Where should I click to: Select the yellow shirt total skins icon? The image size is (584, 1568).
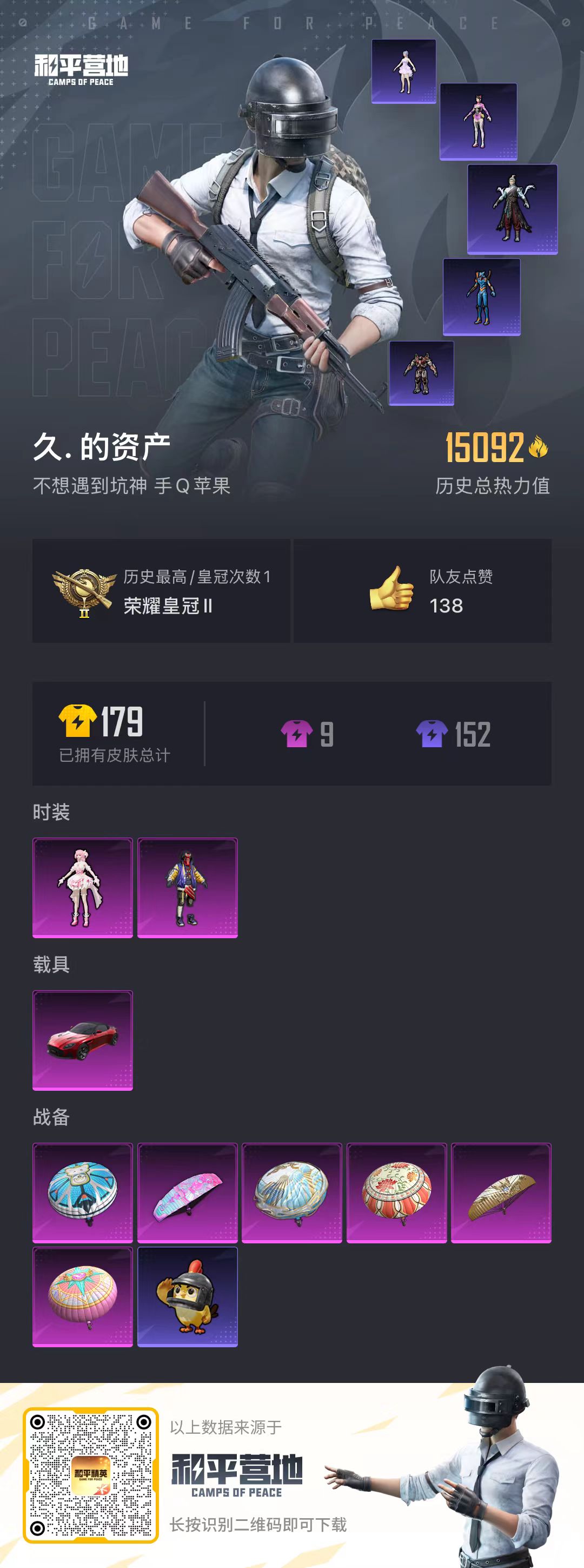pyautogui.click(x=75, y=722)
